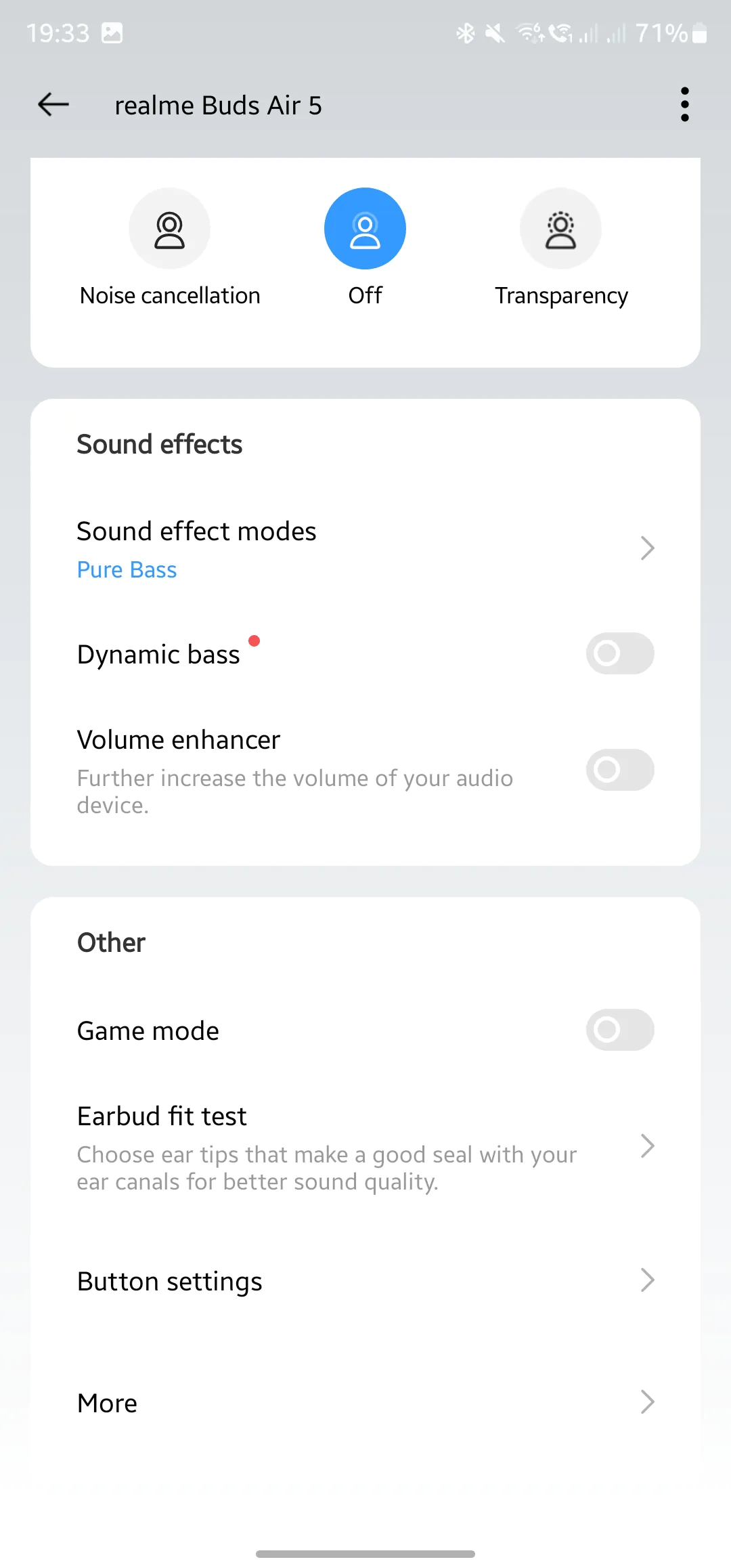Select the Off noise control mode
This screenshot has width=731, height=1568.
coord(365,228)
